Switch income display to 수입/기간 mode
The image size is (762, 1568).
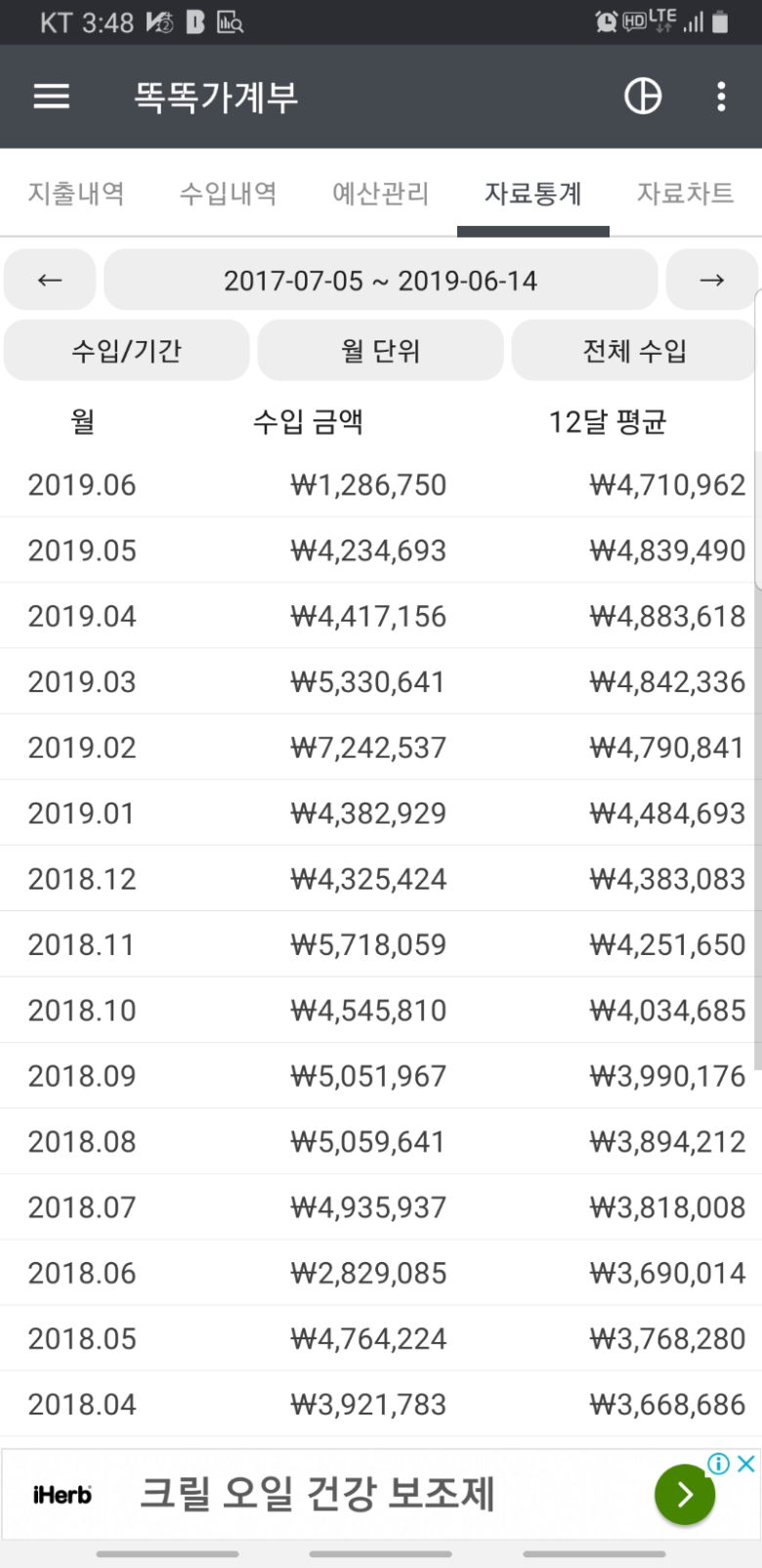126,350
